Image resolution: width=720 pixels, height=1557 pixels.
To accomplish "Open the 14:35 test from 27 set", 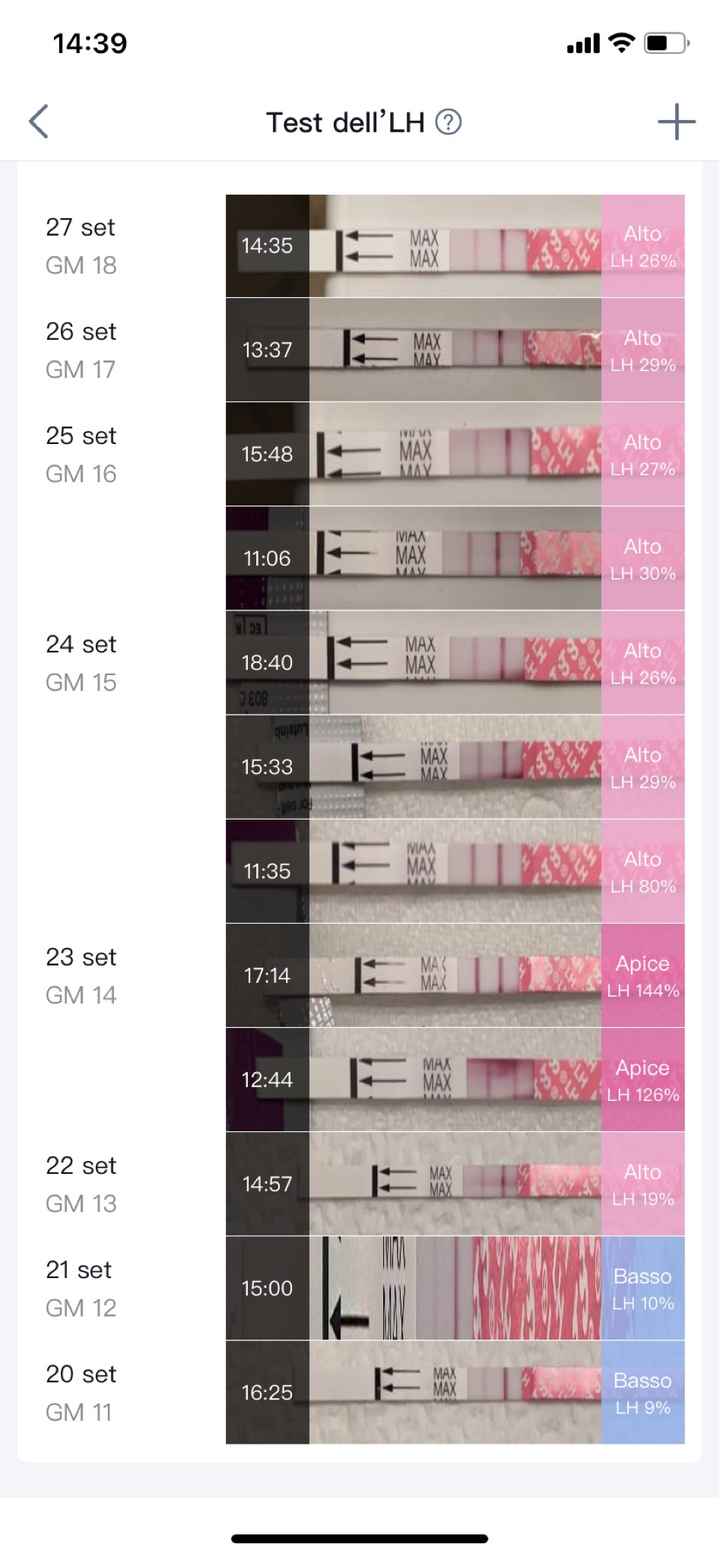I will [x=455, y=246].
